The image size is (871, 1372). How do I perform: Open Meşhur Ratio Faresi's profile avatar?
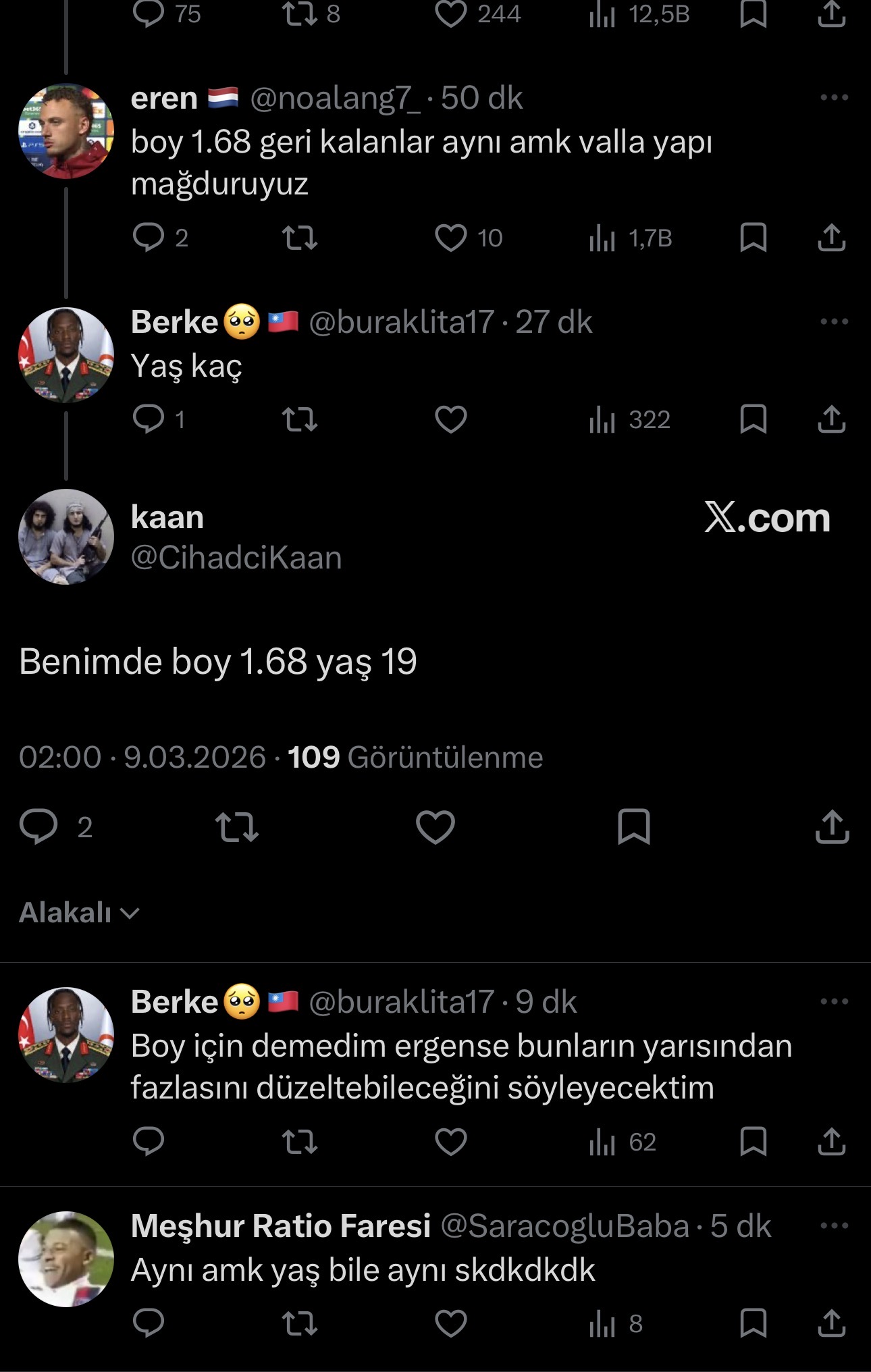(x=66, y=1259)
